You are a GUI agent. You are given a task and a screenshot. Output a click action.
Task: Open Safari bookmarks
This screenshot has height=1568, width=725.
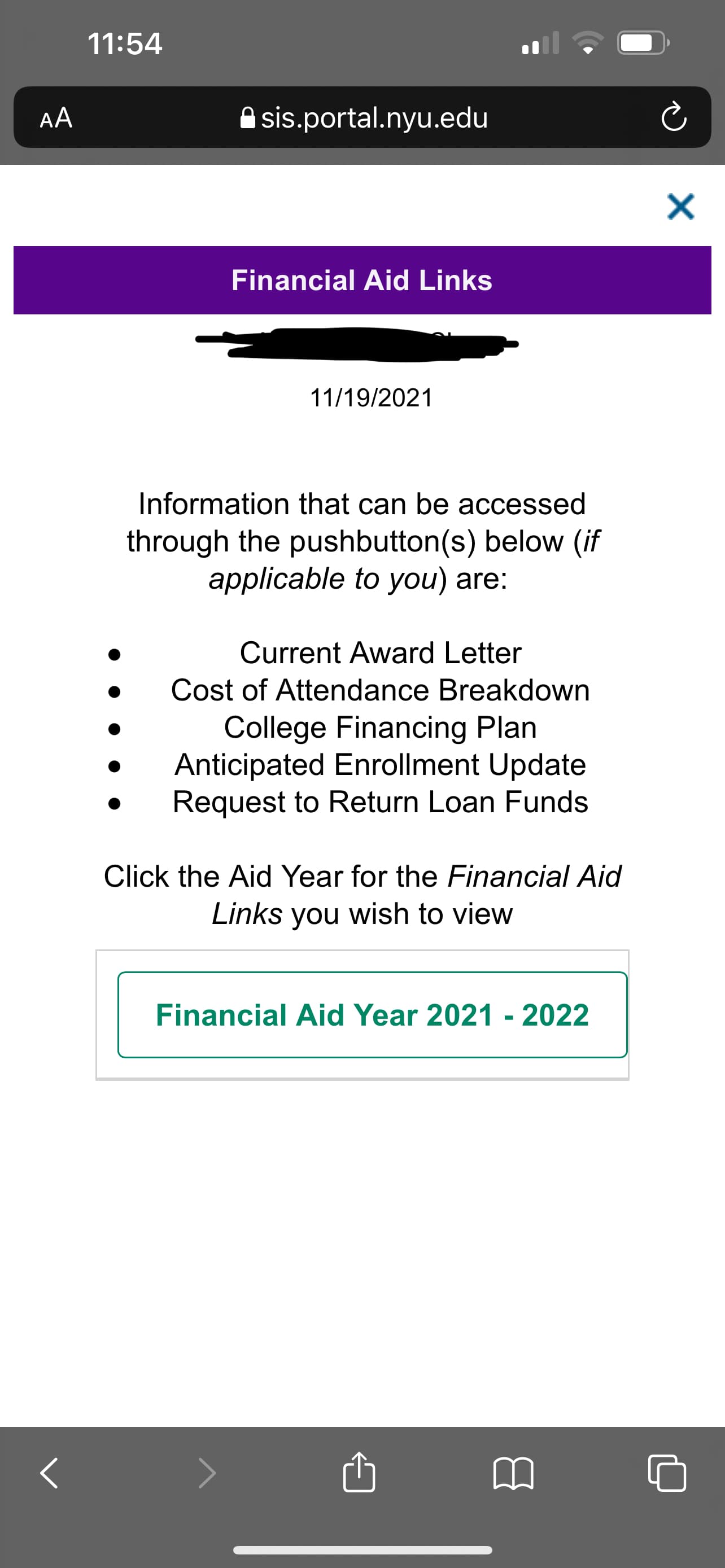513,1474
